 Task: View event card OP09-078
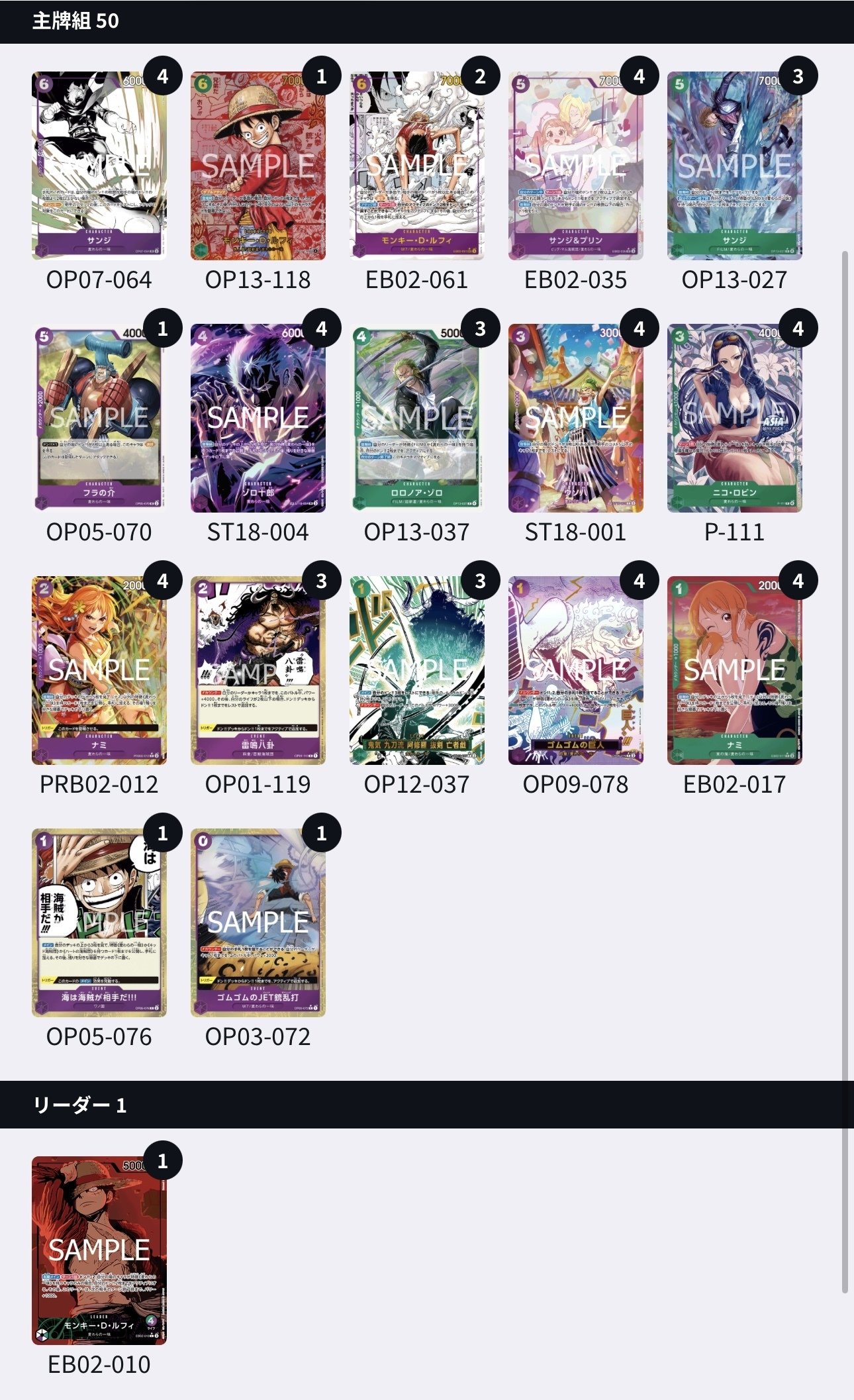[x=576, y=670]
